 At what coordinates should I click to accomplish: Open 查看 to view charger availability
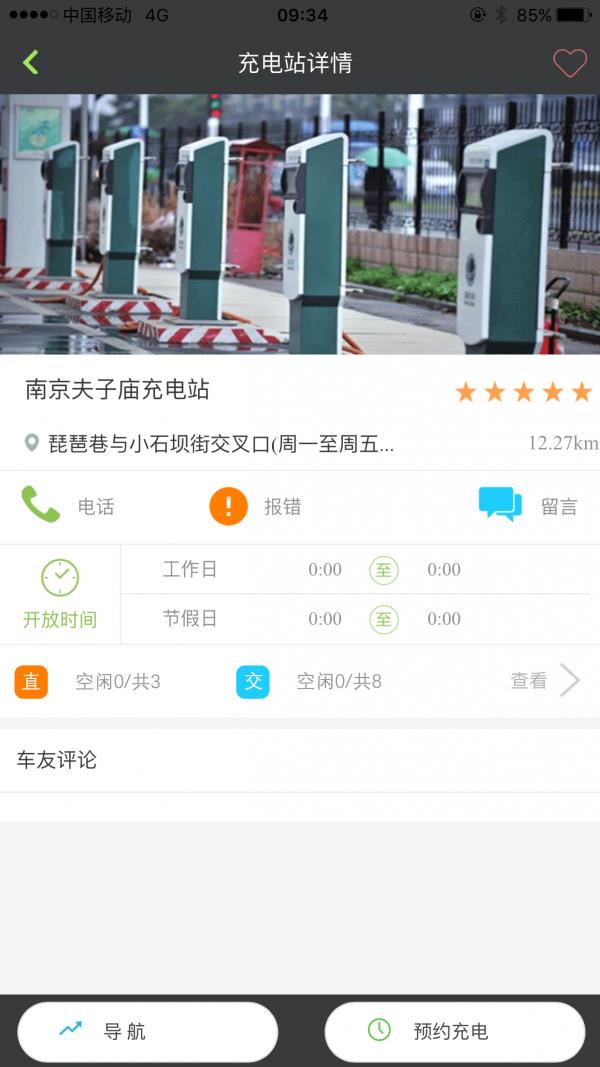[543, 681]
